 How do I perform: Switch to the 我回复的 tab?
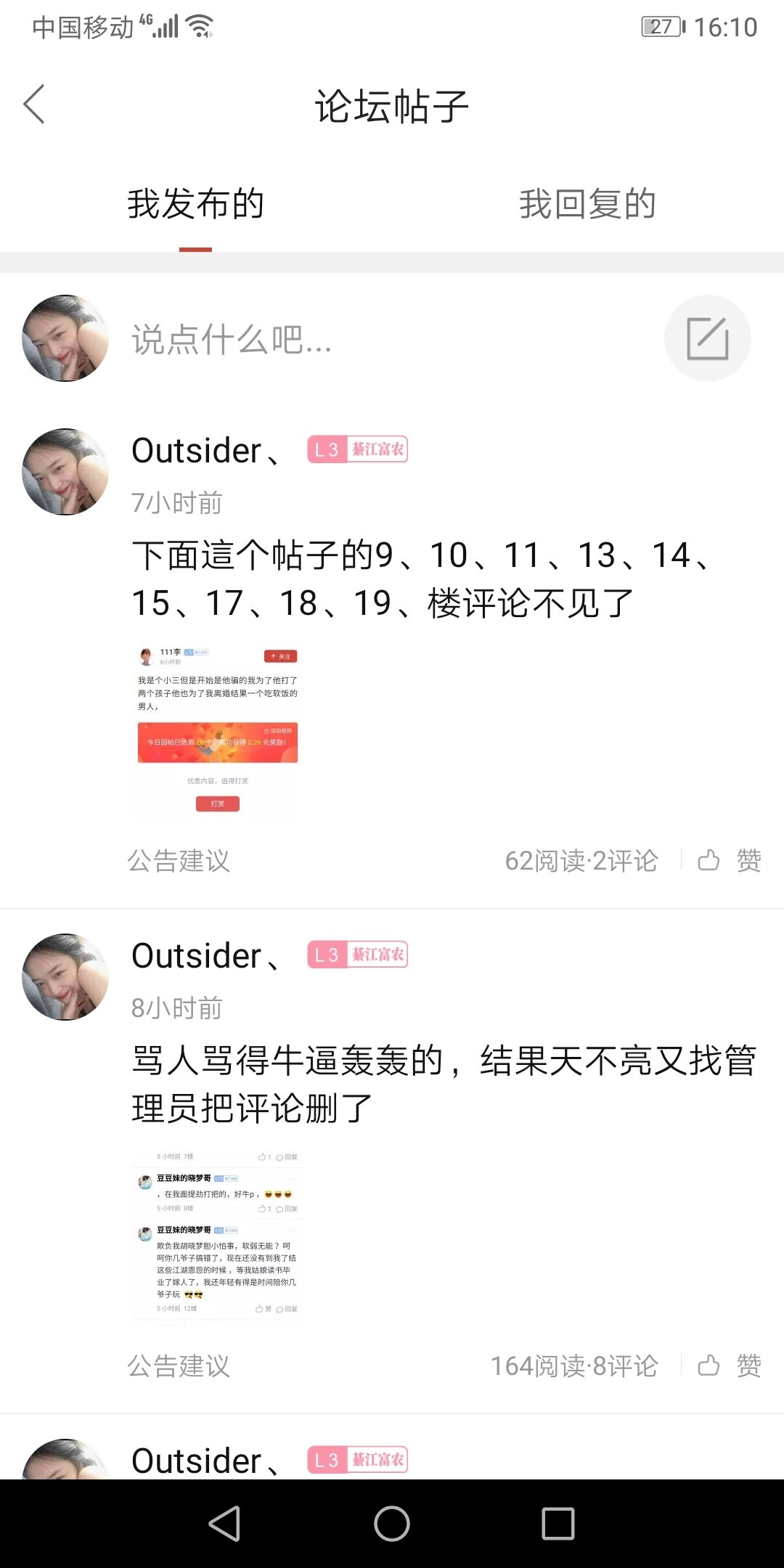587,204
